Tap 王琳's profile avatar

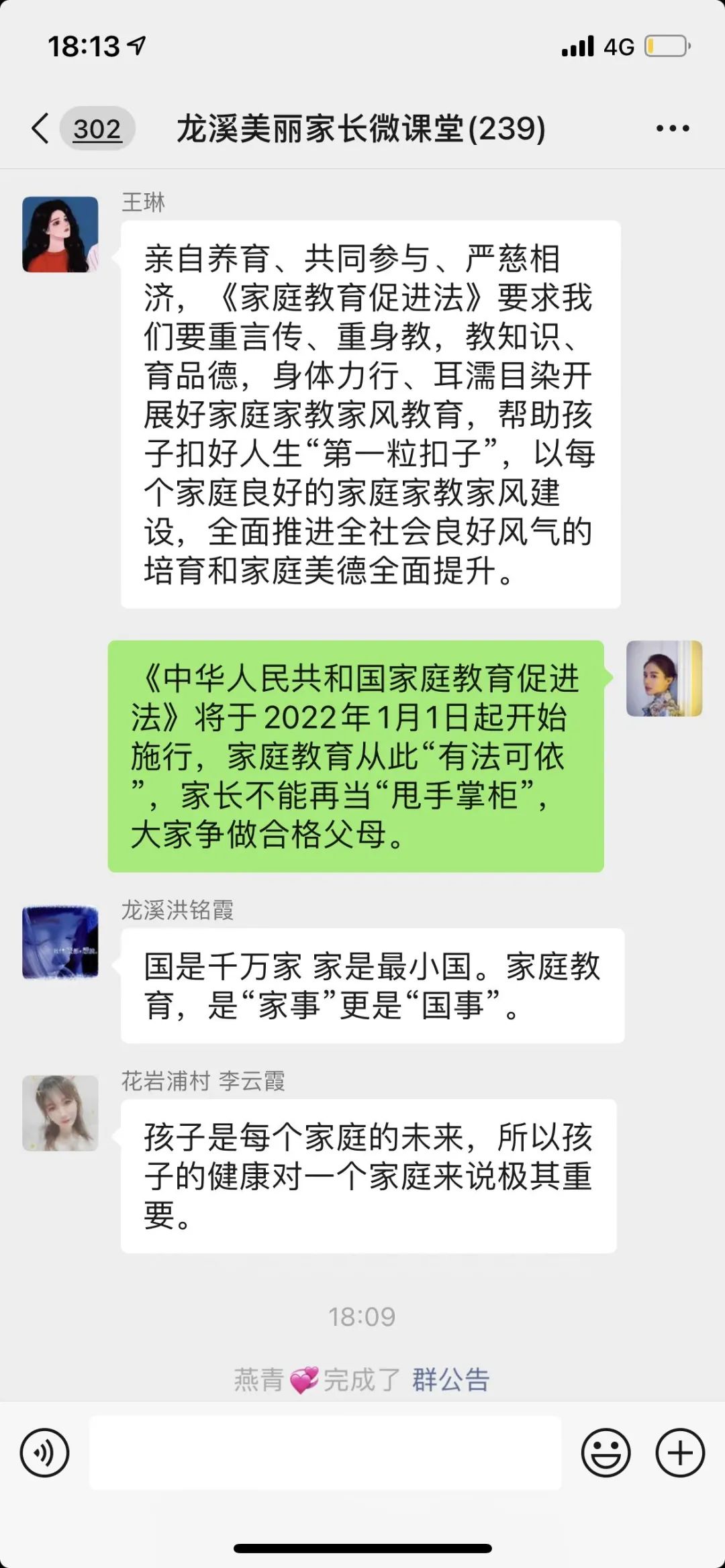60,234
